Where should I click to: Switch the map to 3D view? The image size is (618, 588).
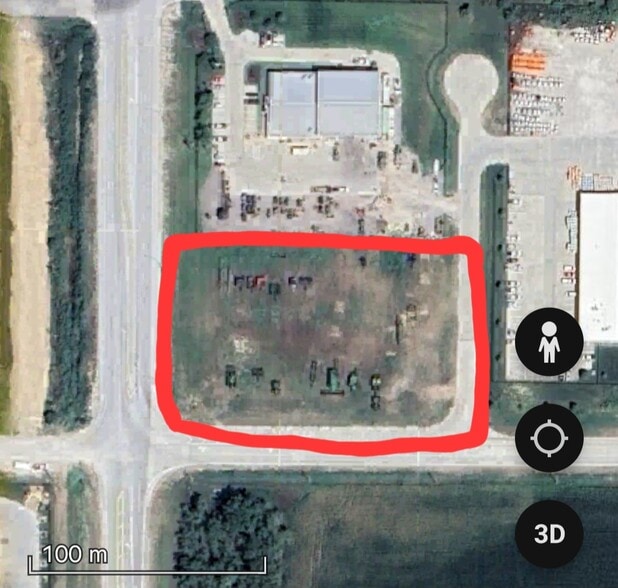pos(549,533)
